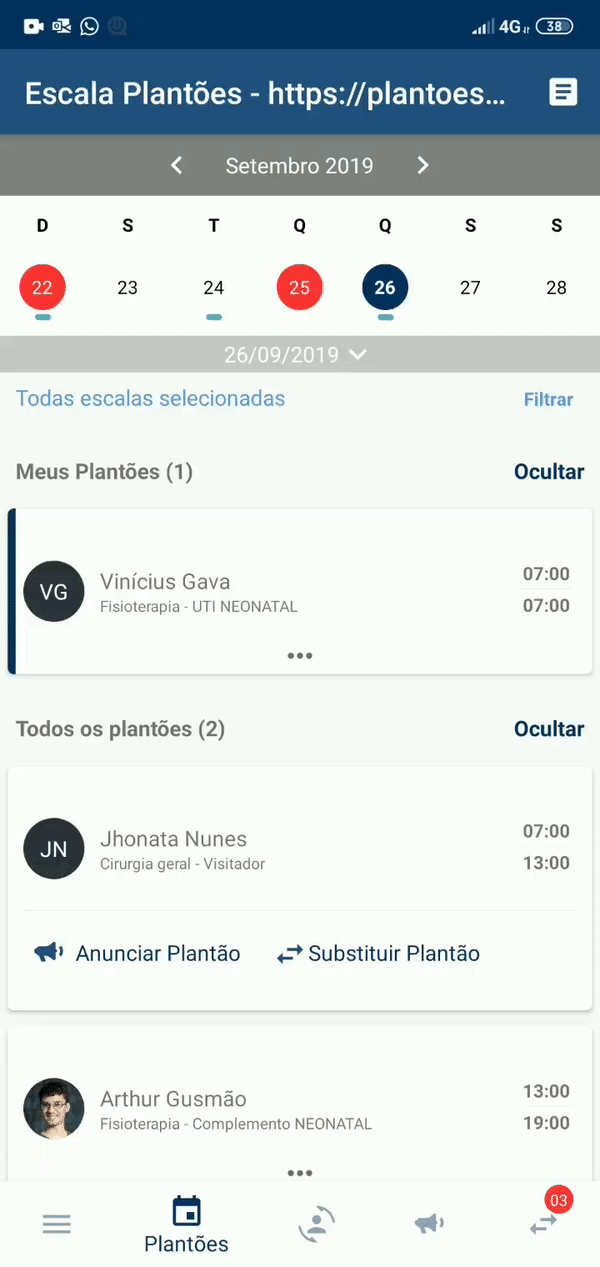Screen dimensions: 600x1267
Task: Open the swaps tab with the 03 badge
Action: (x=544, y=1222)
